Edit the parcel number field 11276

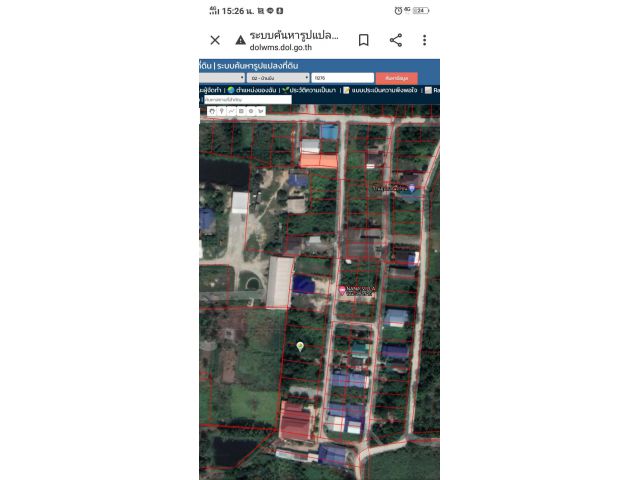point(341,77)
